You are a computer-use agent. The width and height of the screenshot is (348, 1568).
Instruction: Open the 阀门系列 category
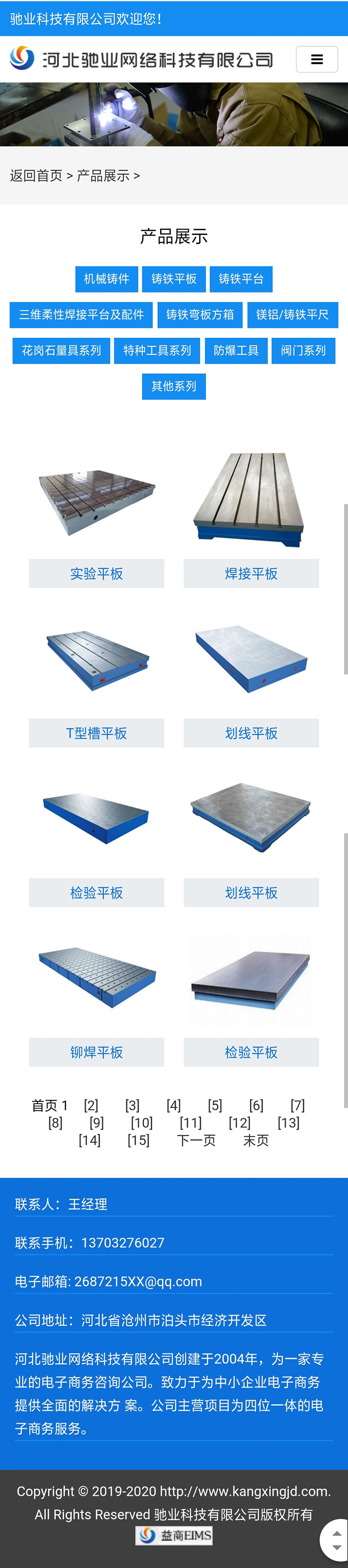(x=303, y=351)
